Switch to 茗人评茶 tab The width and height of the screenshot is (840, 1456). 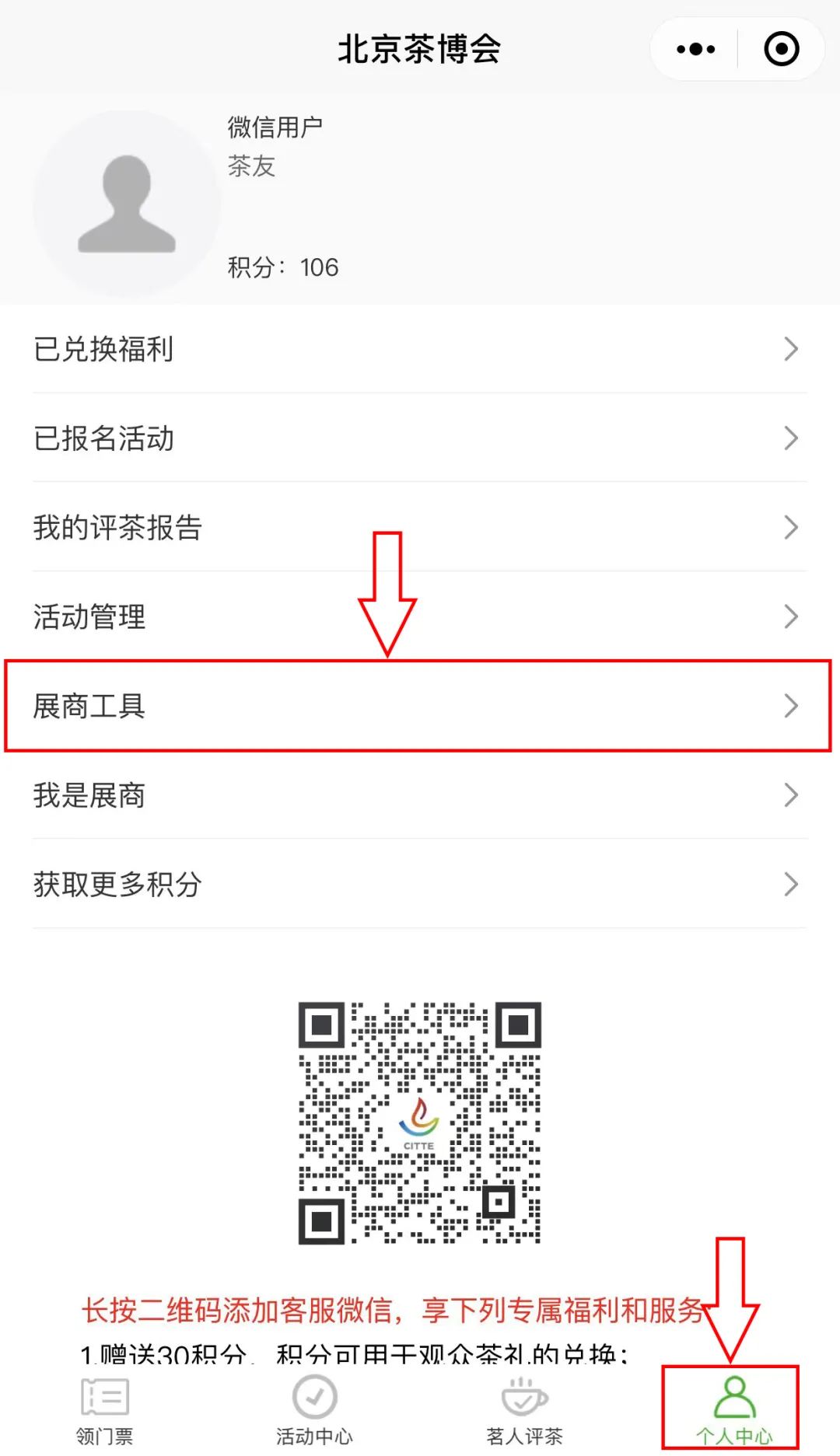(x=525, y=1410)
